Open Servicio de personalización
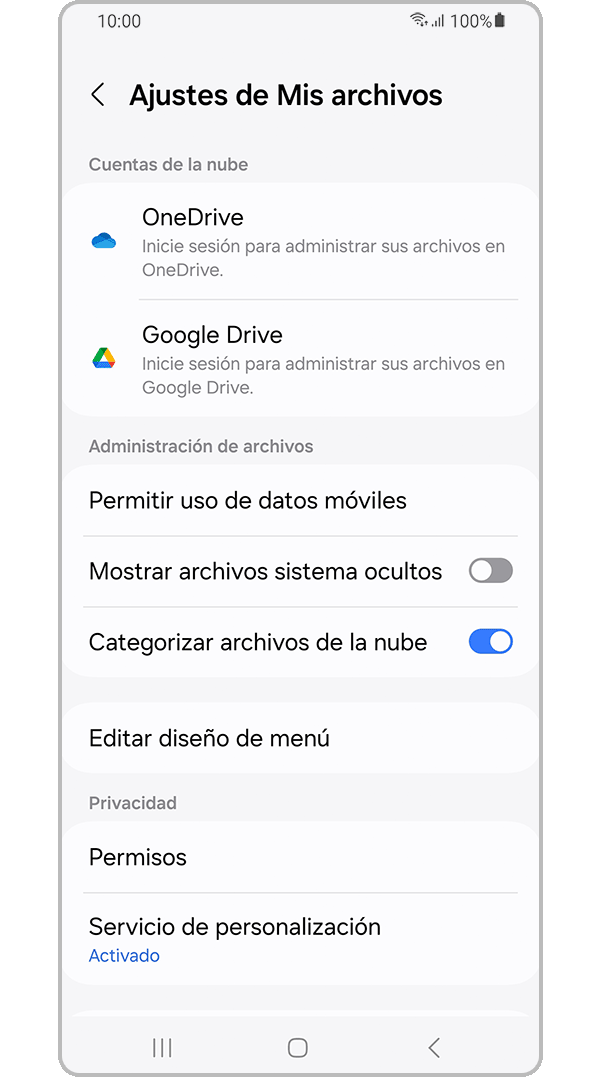 point(300,939)
